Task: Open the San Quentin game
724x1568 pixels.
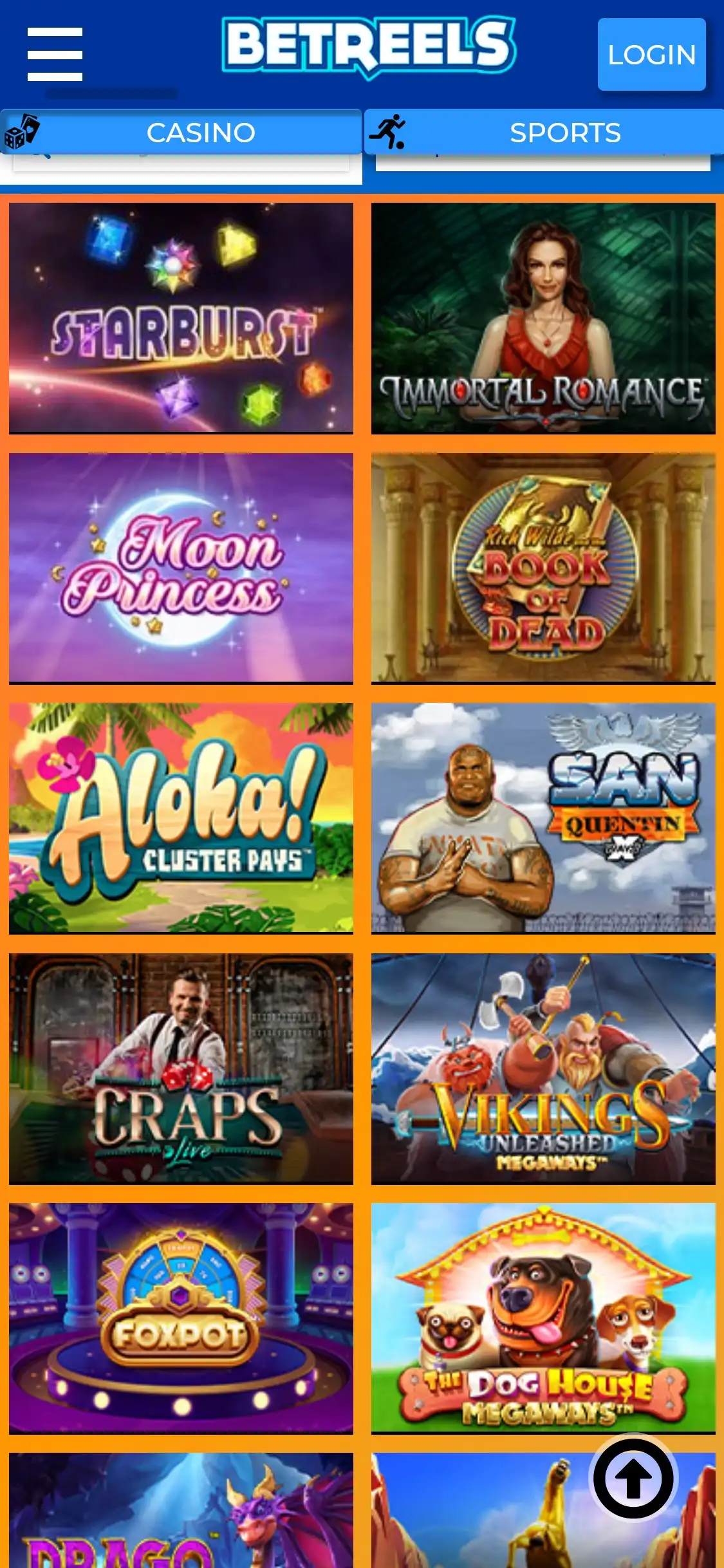Action: 543,817
